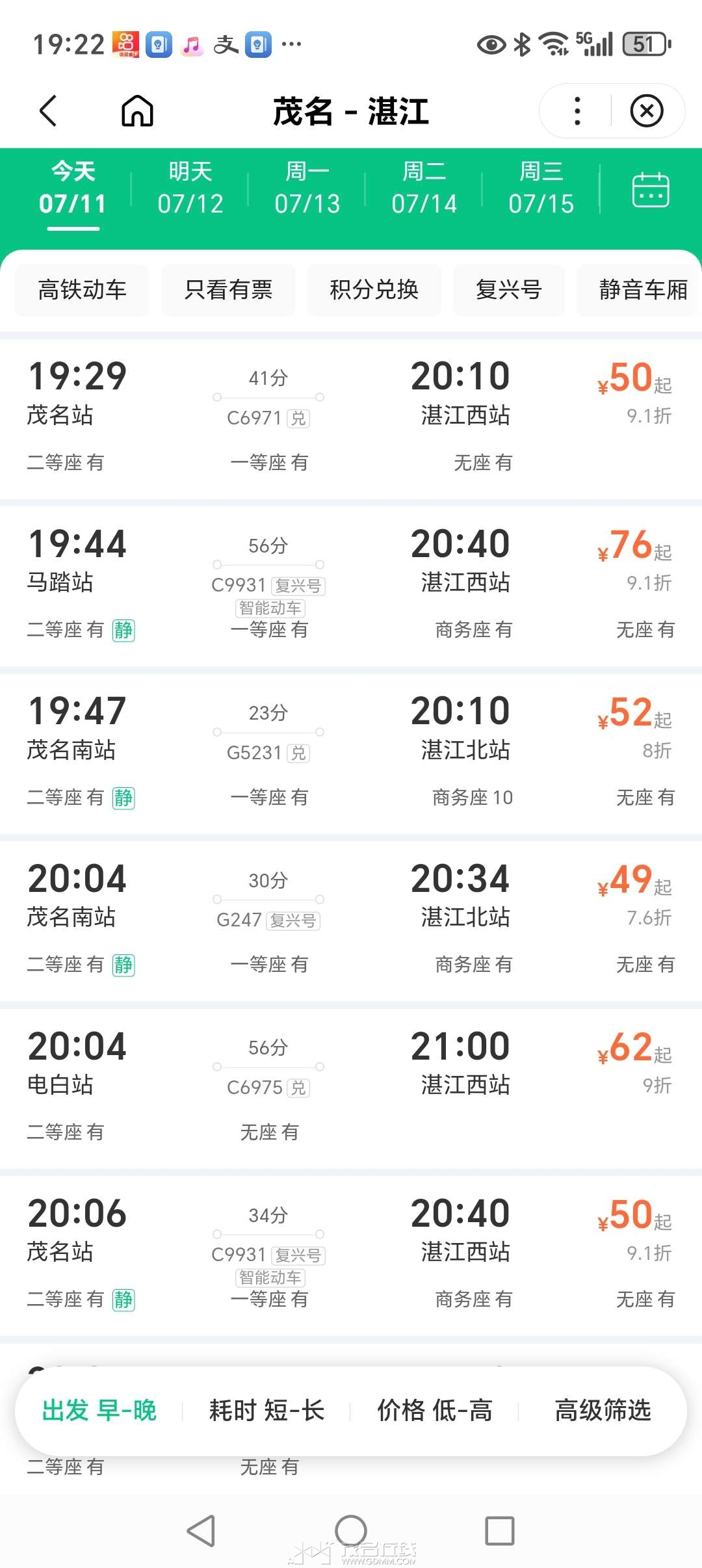Open the C6975 train from 电白站
This screenshot has height=1568, width=702.
[x=351, y=1088]
